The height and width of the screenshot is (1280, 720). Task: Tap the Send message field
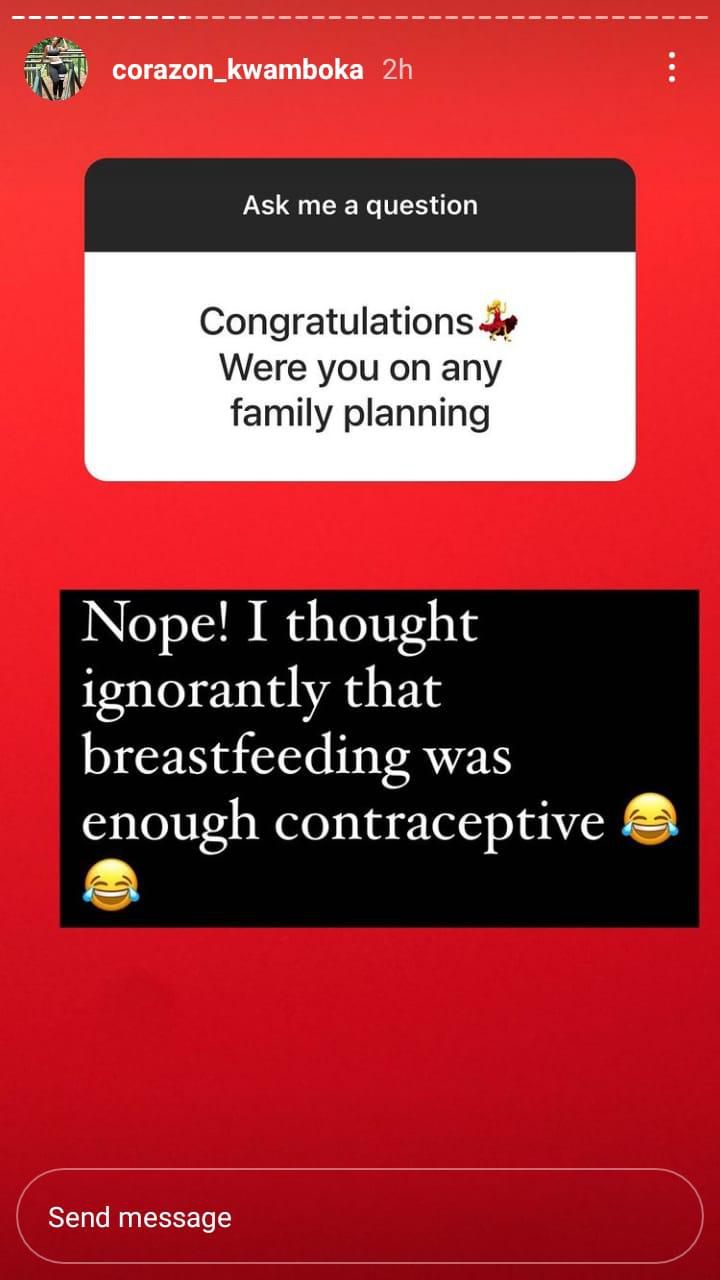click(360, 1217)
